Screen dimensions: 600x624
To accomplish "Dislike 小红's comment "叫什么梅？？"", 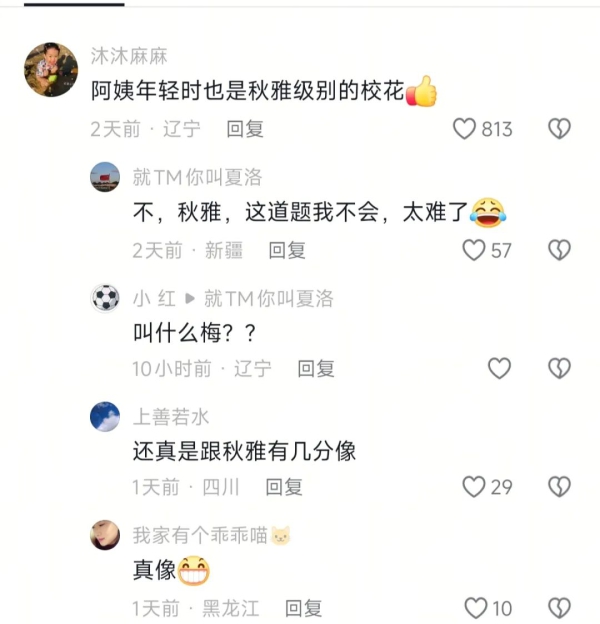I will (x=559, y=369).
